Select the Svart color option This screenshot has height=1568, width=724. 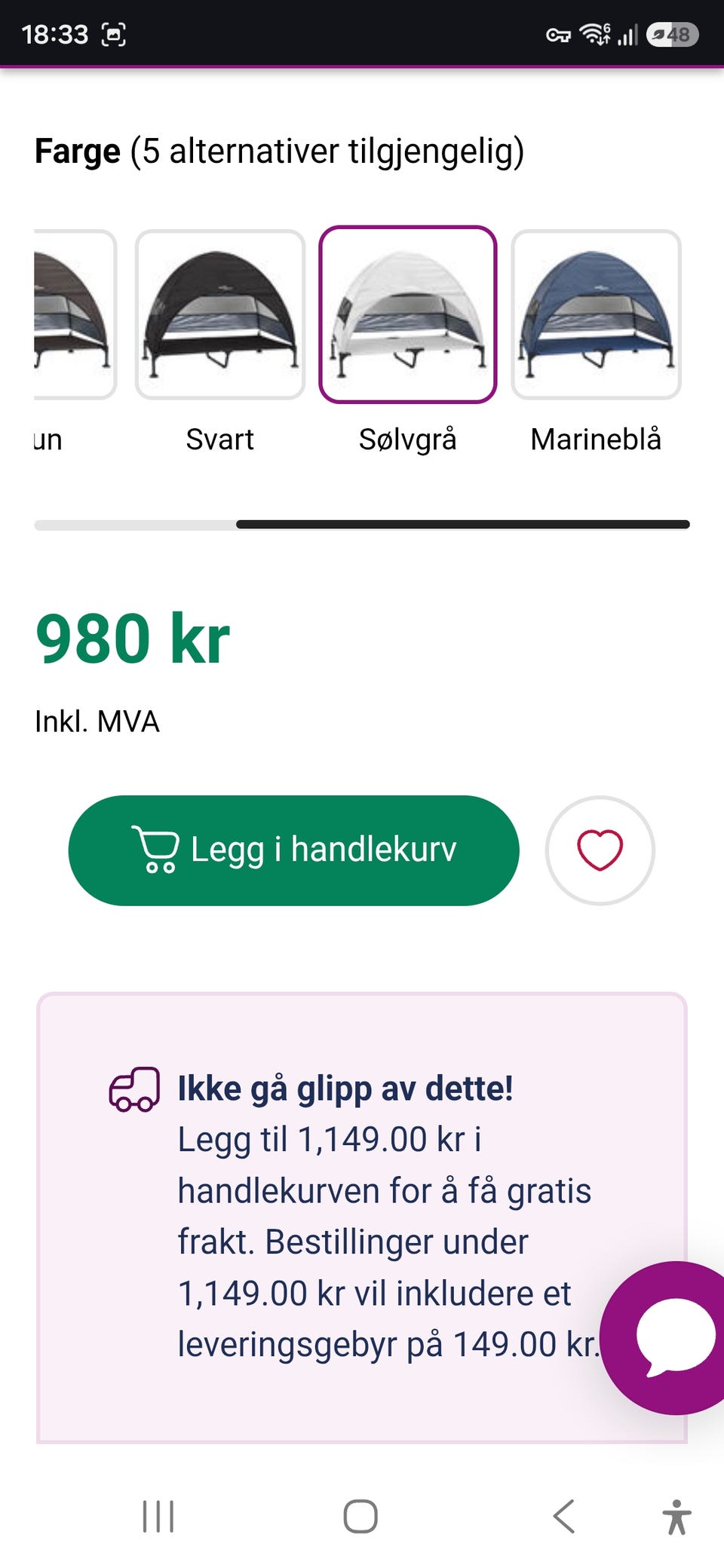pyautogui.click(x=219, y=314)
